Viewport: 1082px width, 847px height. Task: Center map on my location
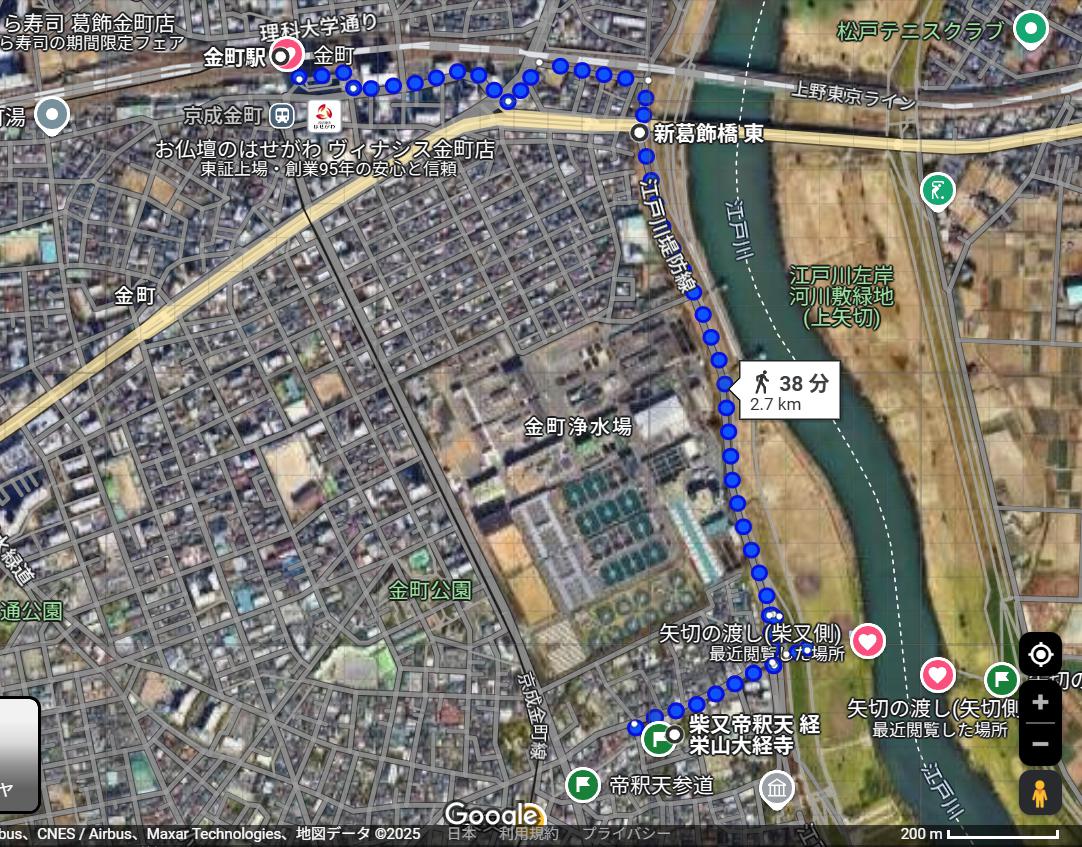(1040, 655)
